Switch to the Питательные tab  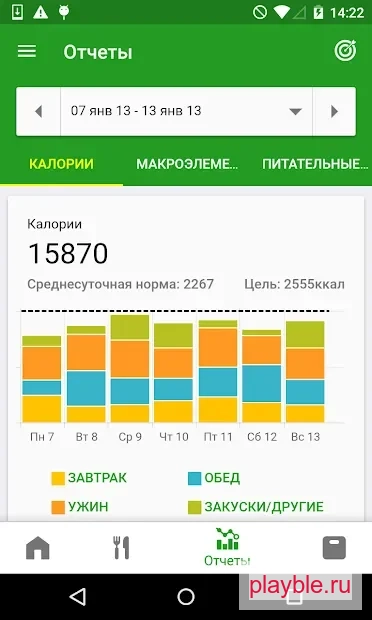tap(315, 164)
